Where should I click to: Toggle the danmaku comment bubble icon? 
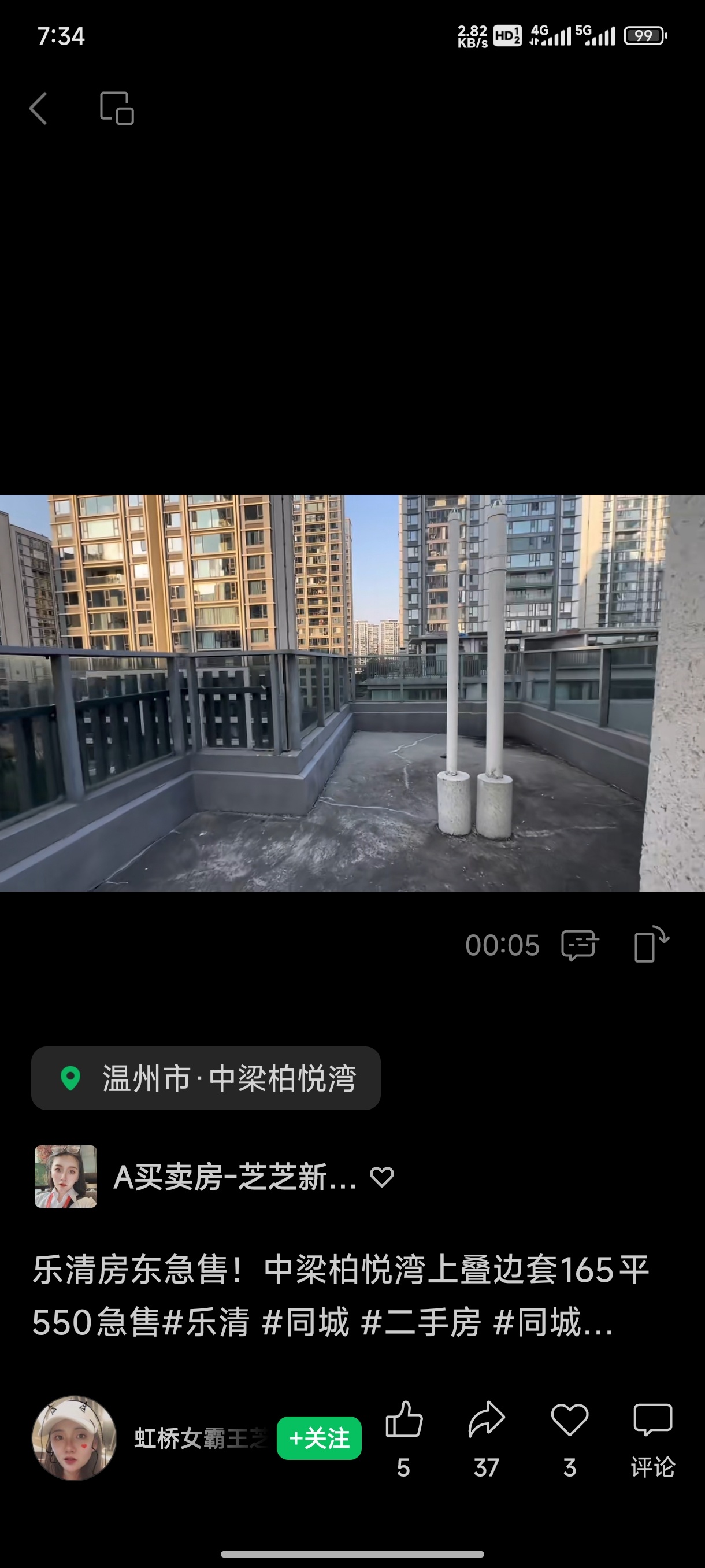pyautogui.click(x=579, y=945)
